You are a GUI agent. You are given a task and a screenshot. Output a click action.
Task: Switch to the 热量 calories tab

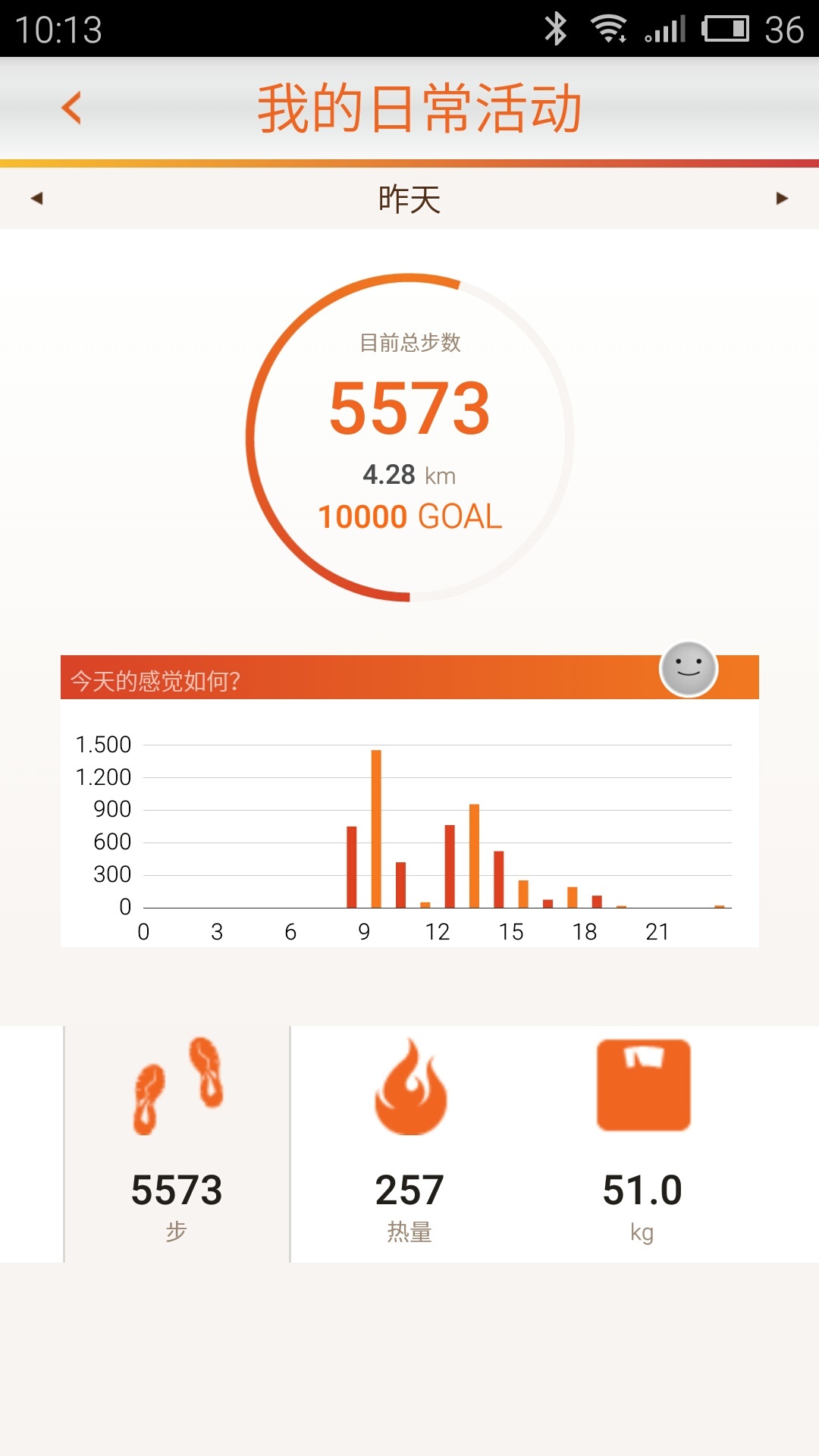(x=409, y=1144)
